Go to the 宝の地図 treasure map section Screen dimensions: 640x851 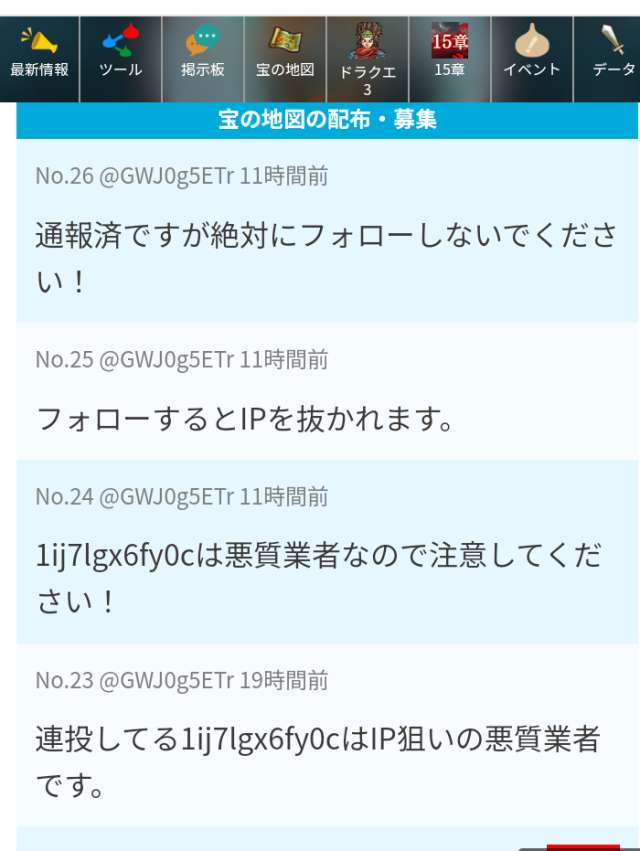tap(285, 55)
